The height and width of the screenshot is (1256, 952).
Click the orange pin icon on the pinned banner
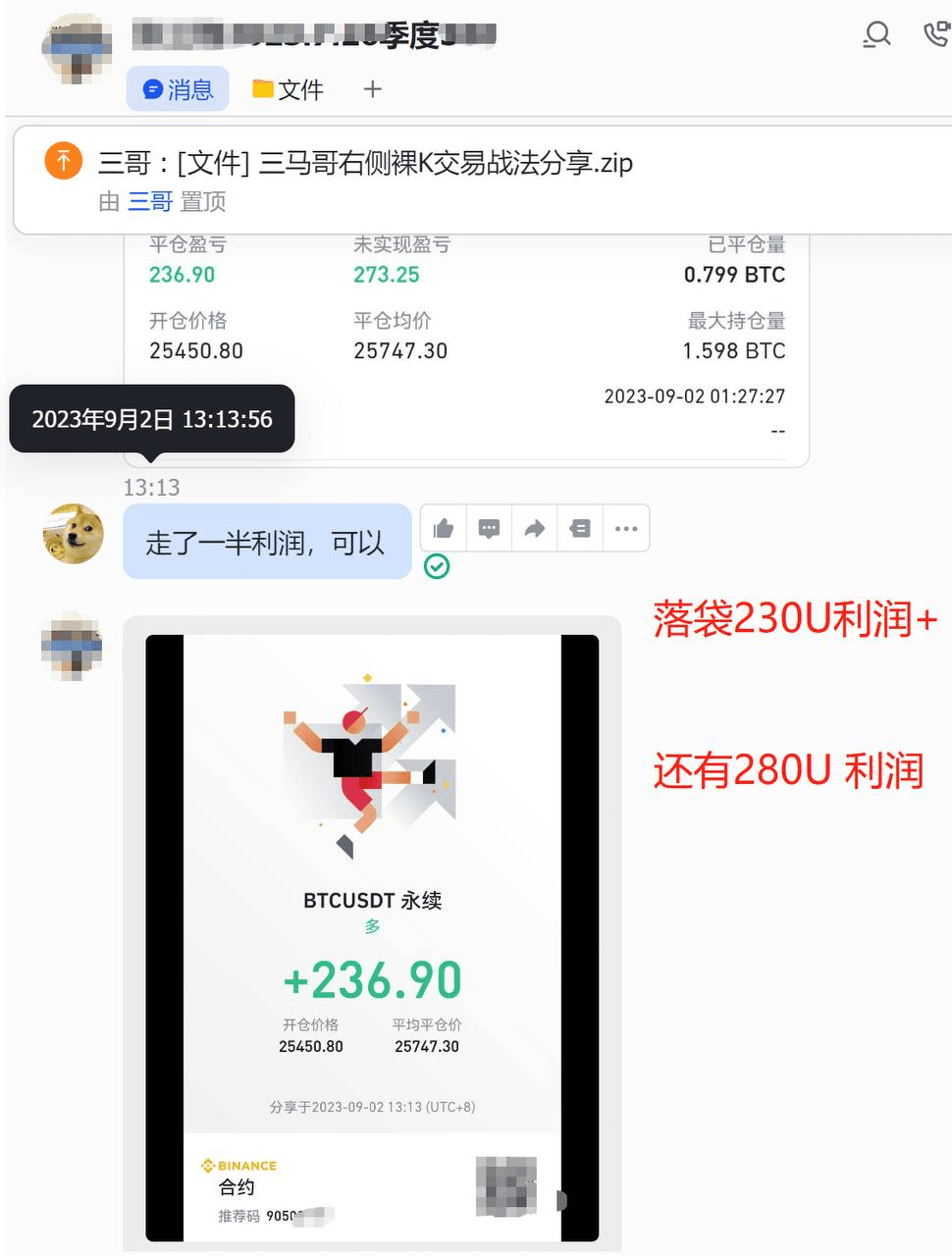[x=63, y=160]
